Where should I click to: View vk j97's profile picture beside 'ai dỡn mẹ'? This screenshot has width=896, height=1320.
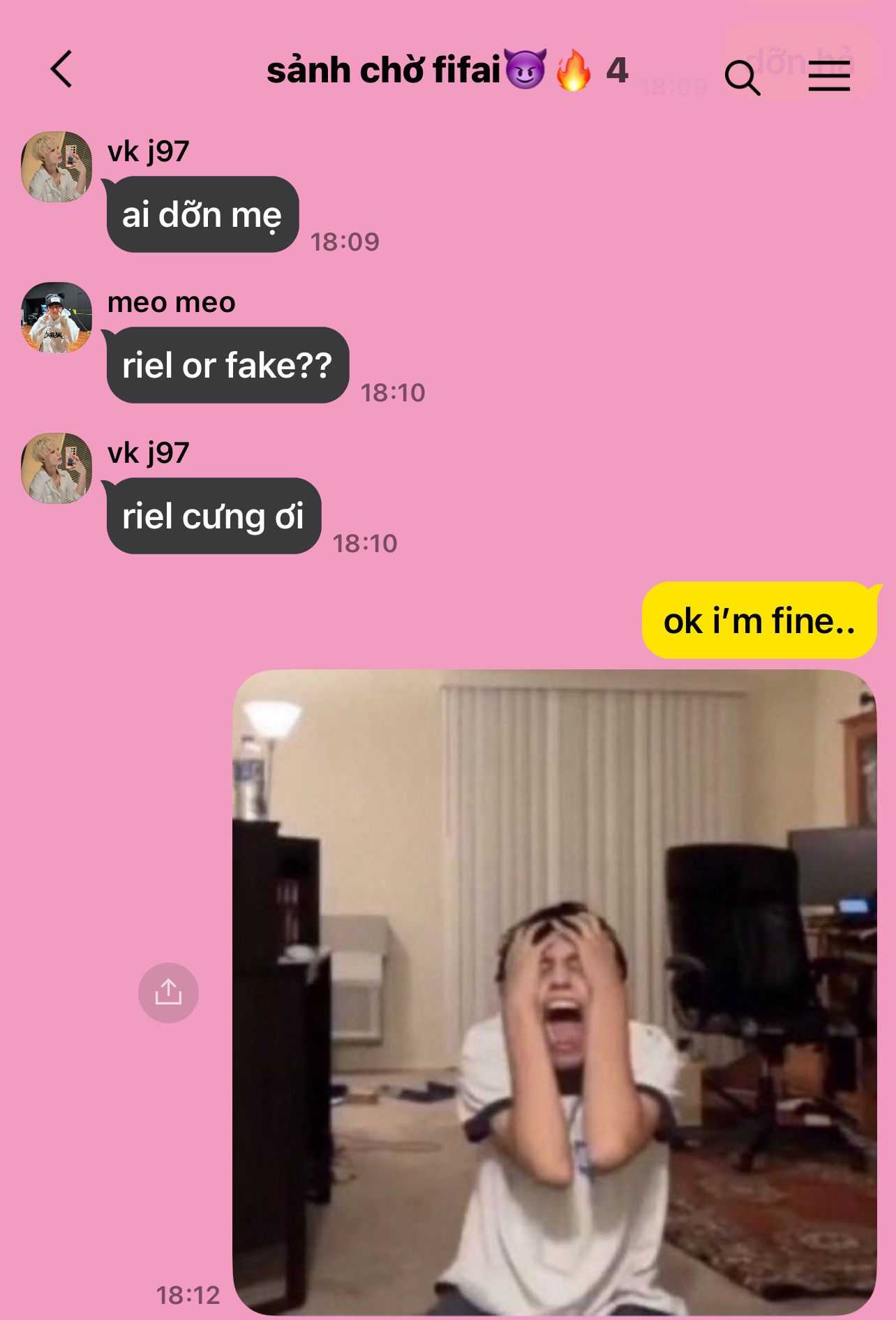pyautogui.click(x=57, y=167)
